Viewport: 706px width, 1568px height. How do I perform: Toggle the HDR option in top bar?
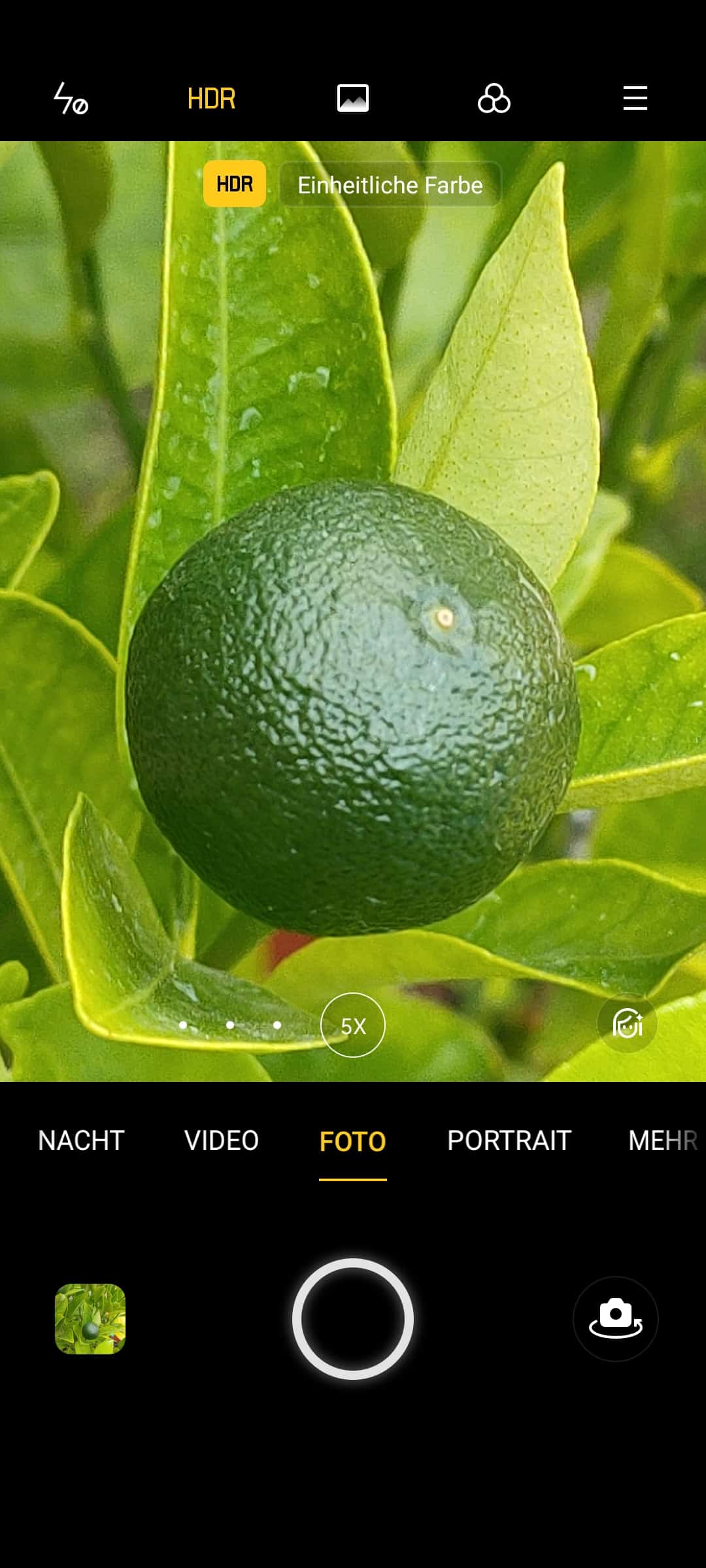point(211,99)
